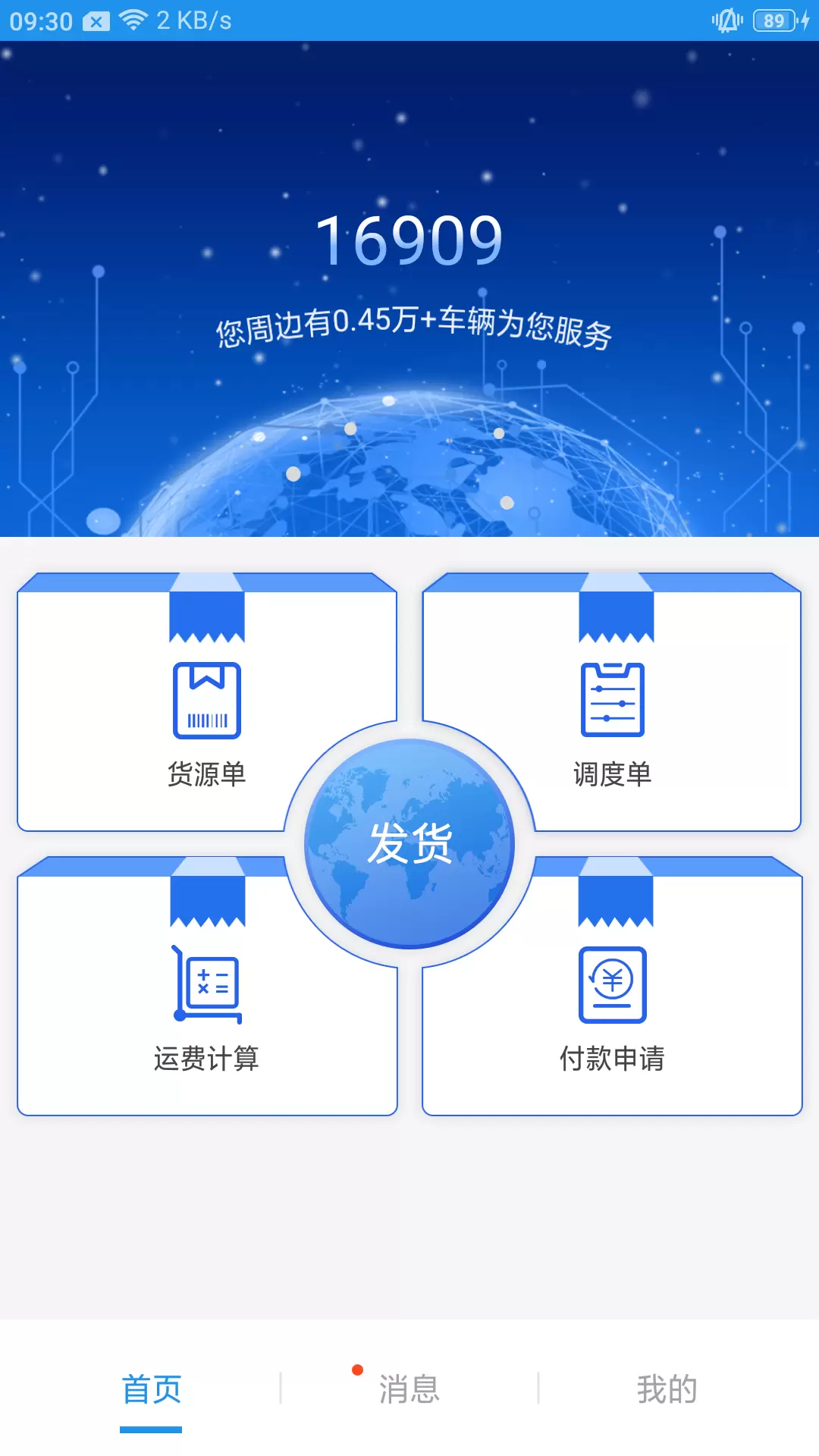Open the 付款申请 card
The image size is (819, 1456).
click(612, 987)
